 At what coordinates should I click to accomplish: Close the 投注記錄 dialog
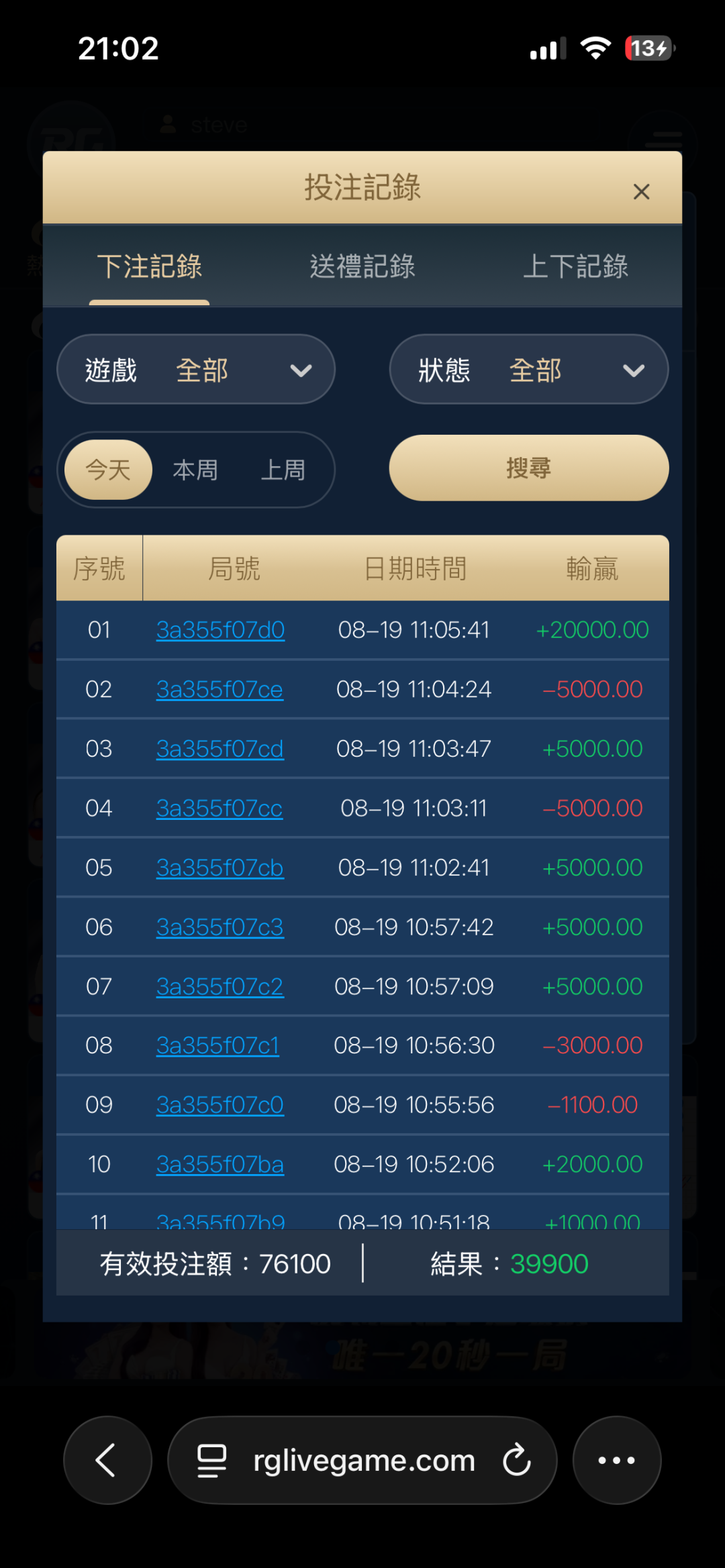tap(641, 192)
